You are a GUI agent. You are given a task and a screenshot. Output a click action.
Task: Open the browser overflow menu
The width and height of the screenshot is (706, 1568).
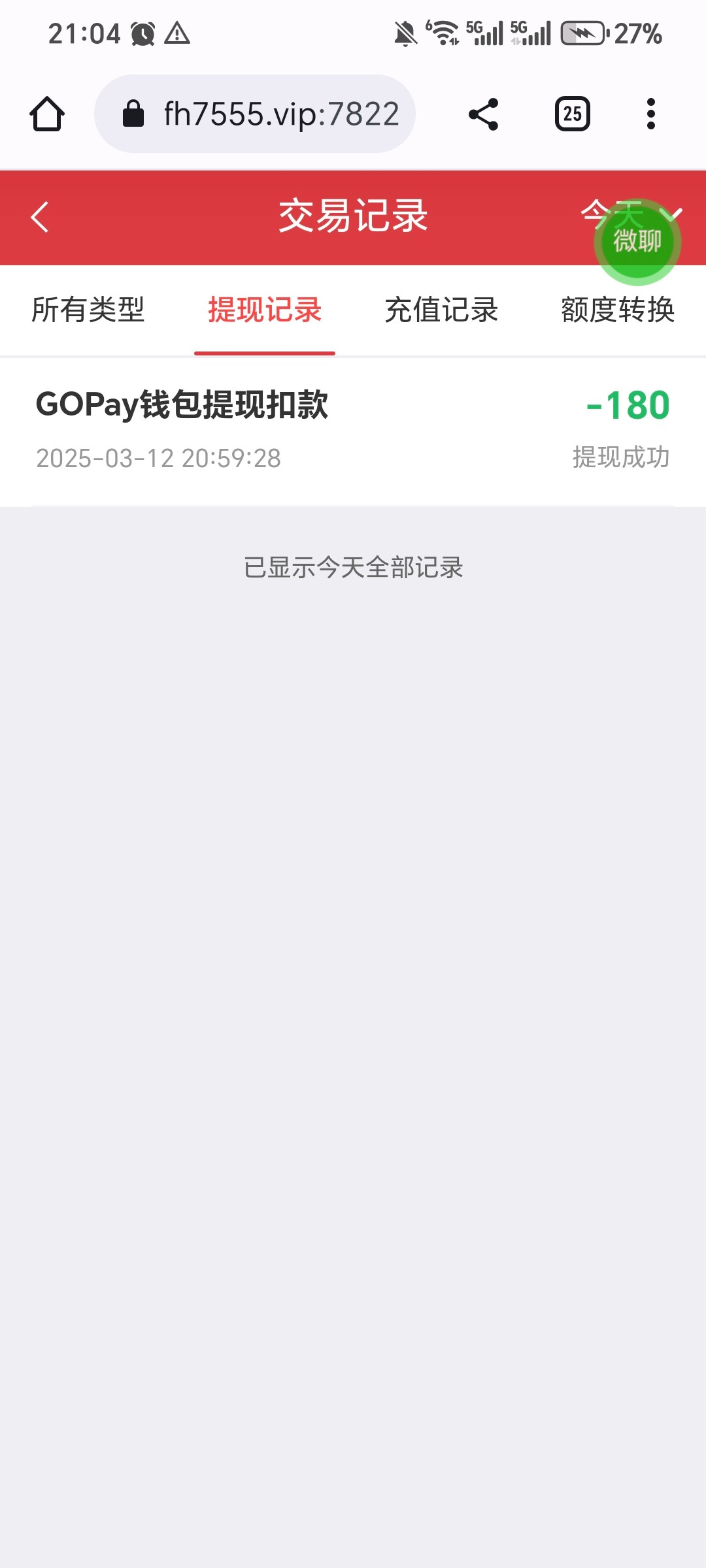(650, 114)
